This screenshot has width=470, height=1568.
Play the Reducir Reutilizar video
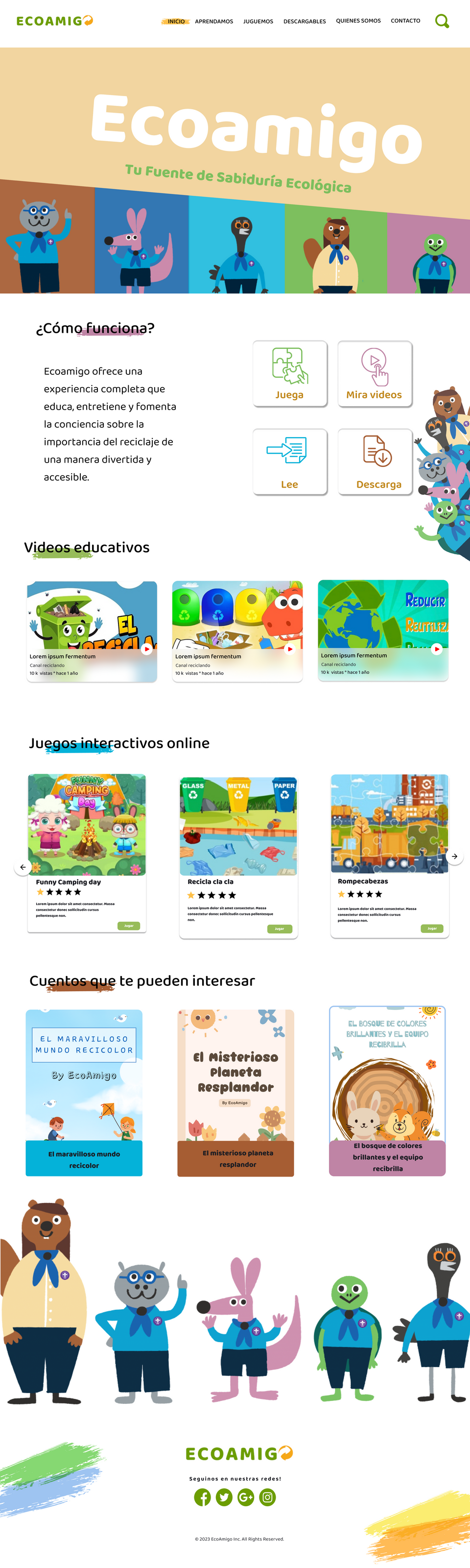point(436,649)
